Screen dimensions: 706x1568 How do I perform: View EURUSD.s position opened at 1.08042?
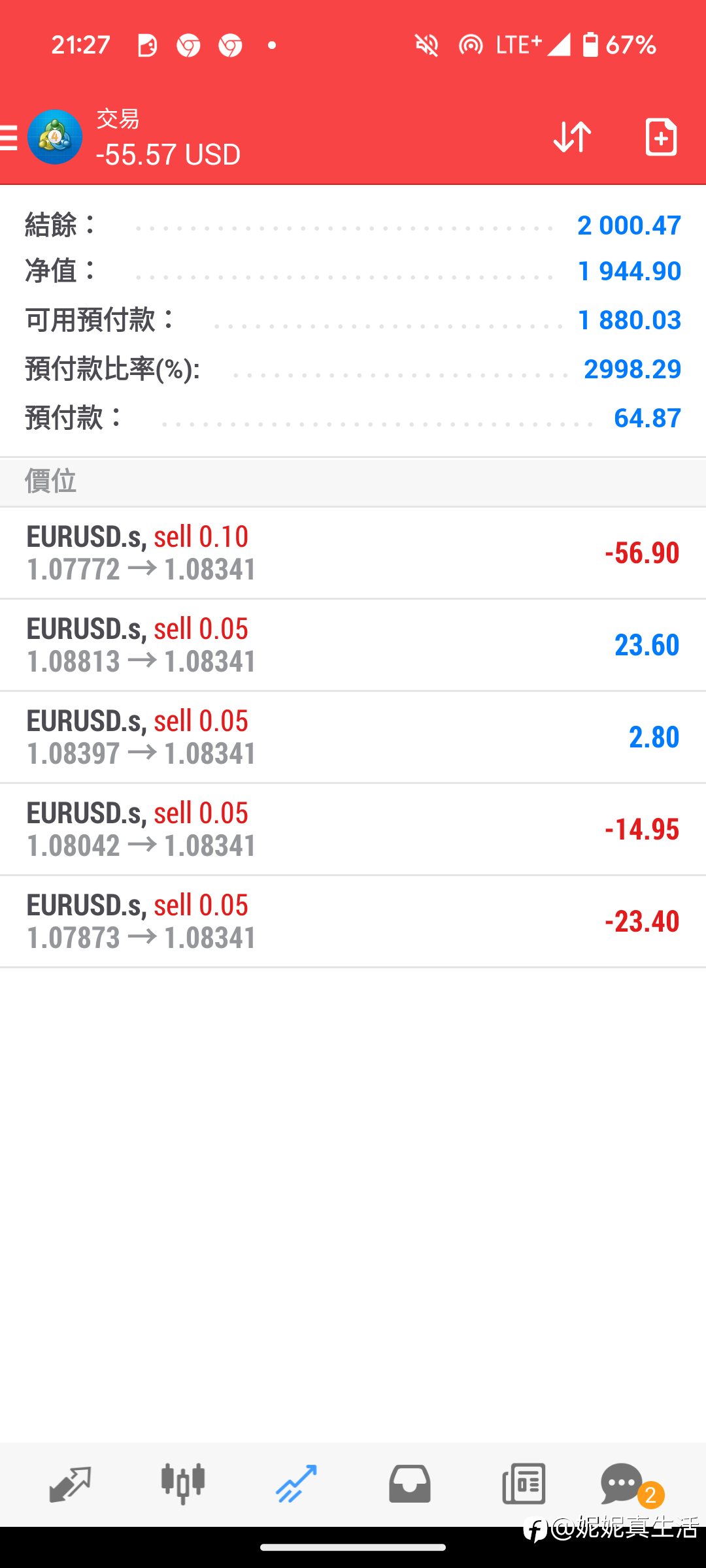coord(353,829)
